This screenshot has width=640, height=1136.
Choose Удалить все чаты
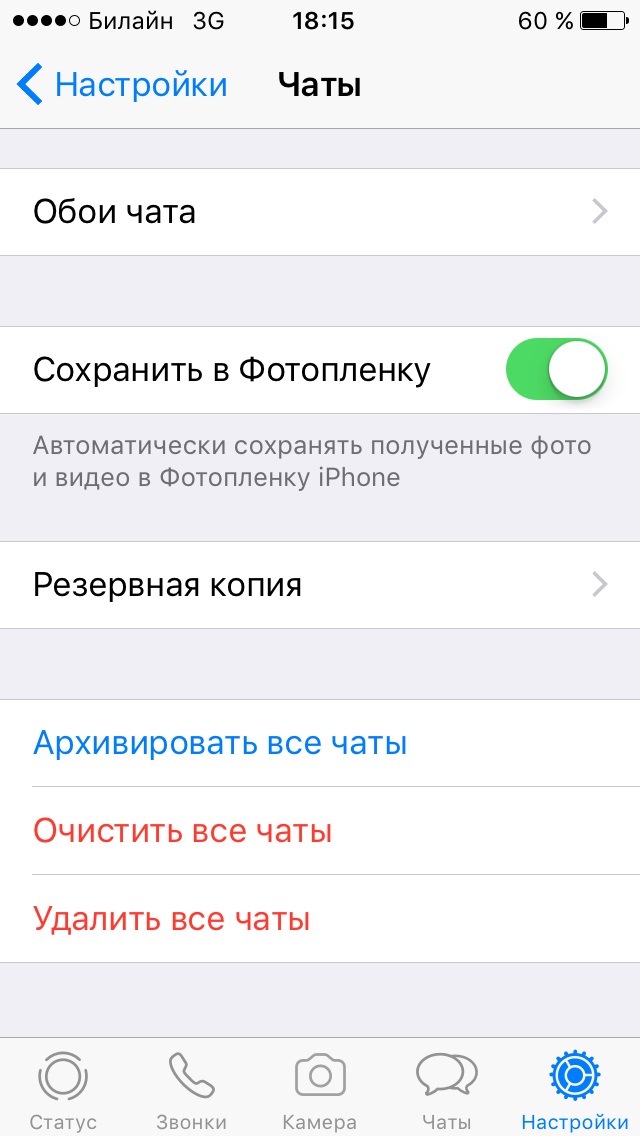[x=171, y=919]
